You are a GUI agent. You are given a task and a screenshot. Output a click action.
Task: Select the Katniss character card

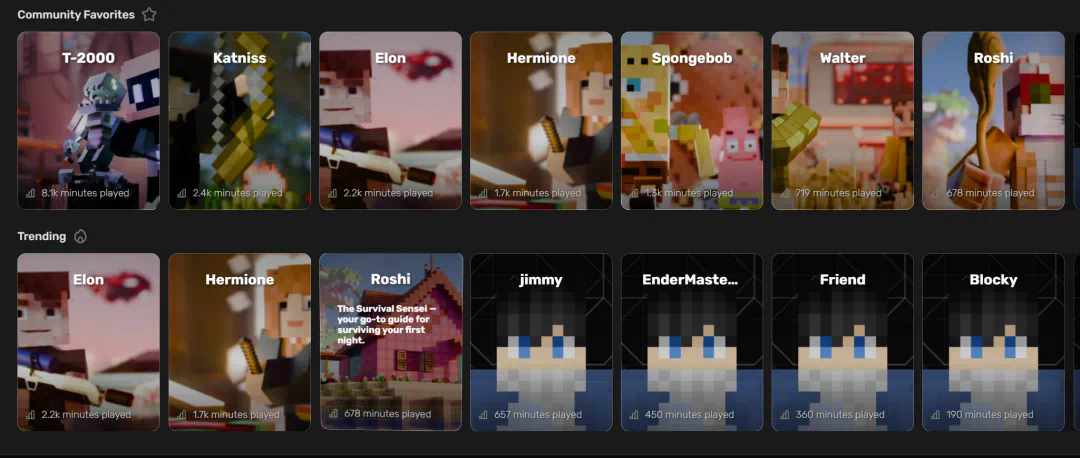[x=239, y=120]
